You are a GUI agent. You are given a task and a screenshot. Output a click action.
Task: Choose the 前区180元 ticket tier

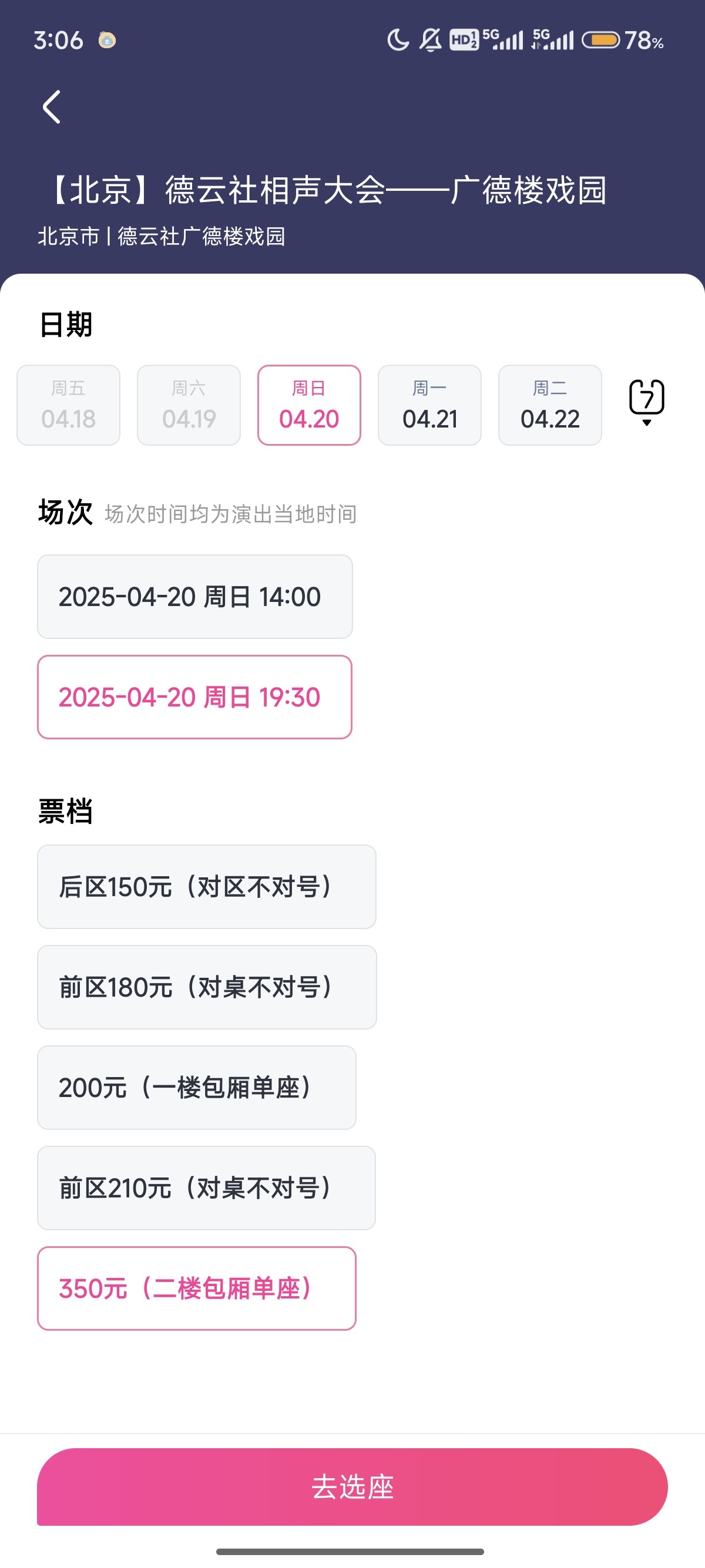click(207, 987)
